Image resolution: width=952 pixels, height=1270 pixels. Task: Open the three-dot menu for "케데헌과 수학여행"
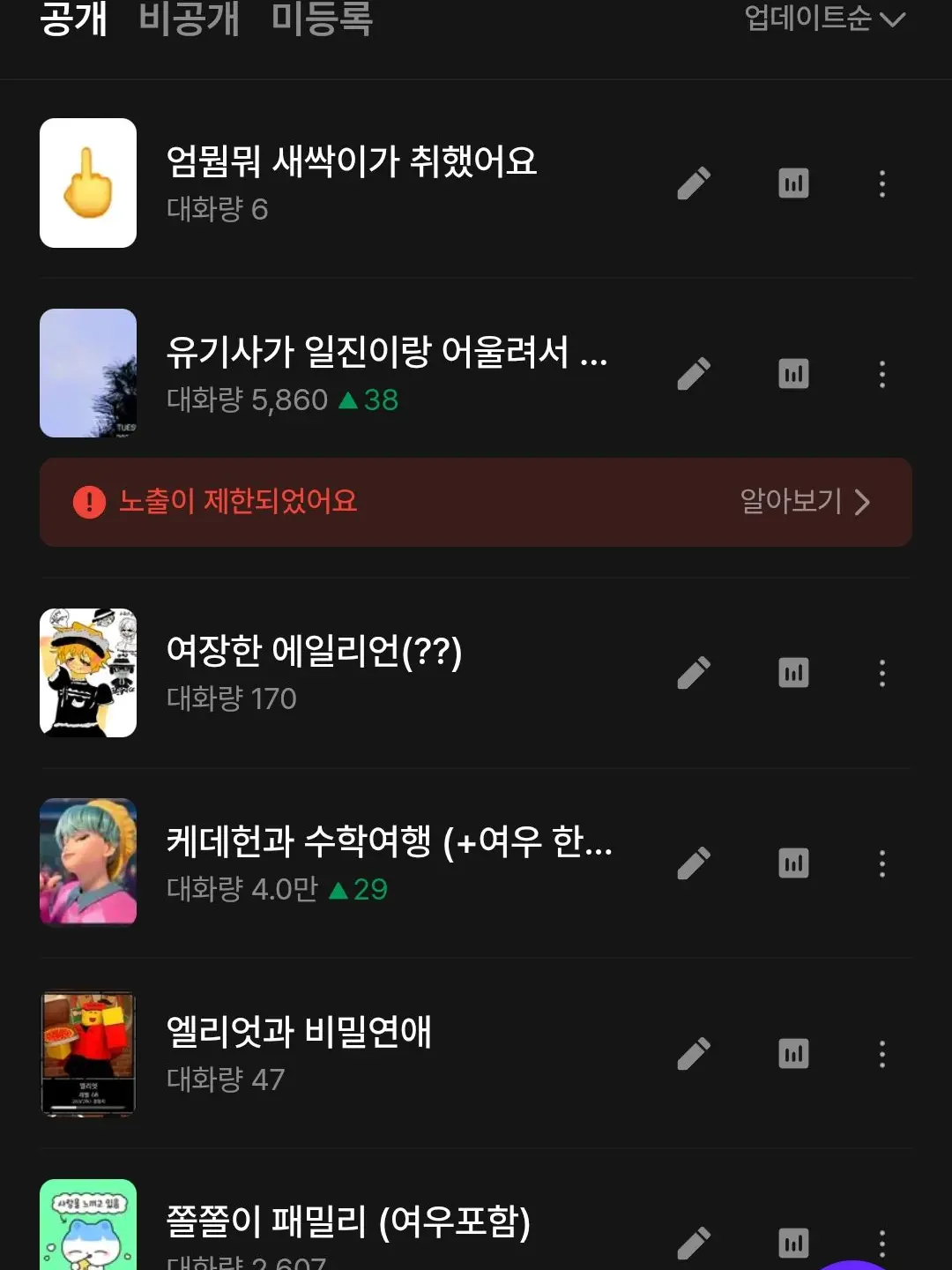click(x=881, y=863)
